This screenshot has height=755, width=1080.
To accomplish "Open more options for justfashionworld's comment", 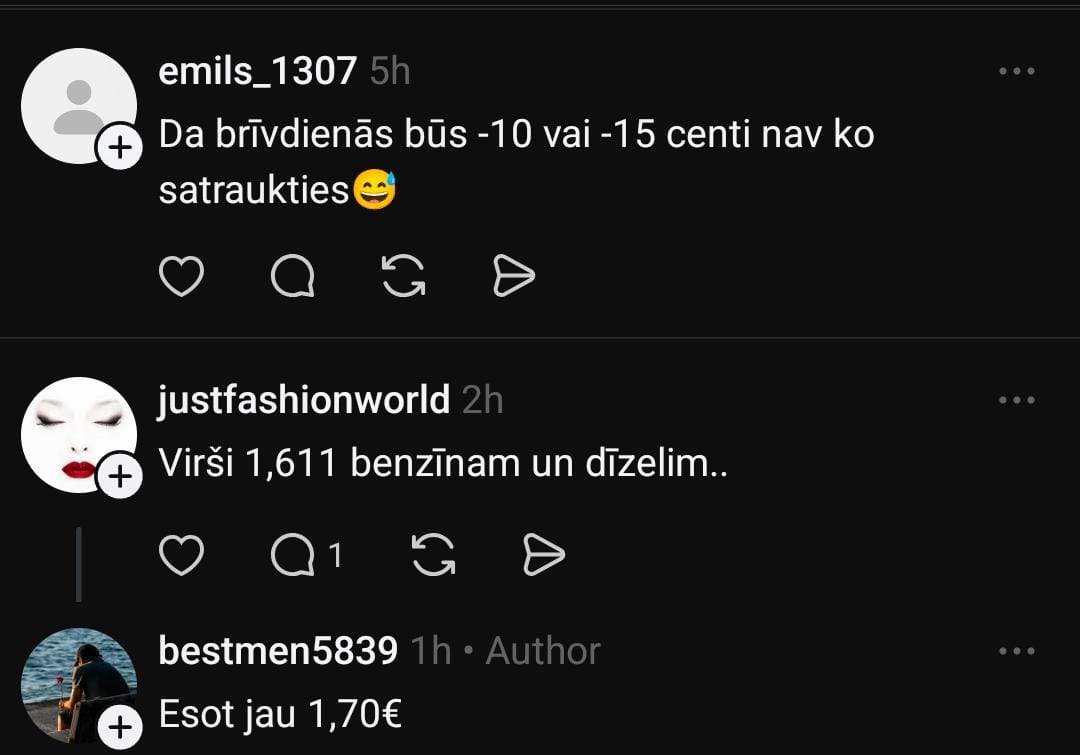I will point(1016,400).
